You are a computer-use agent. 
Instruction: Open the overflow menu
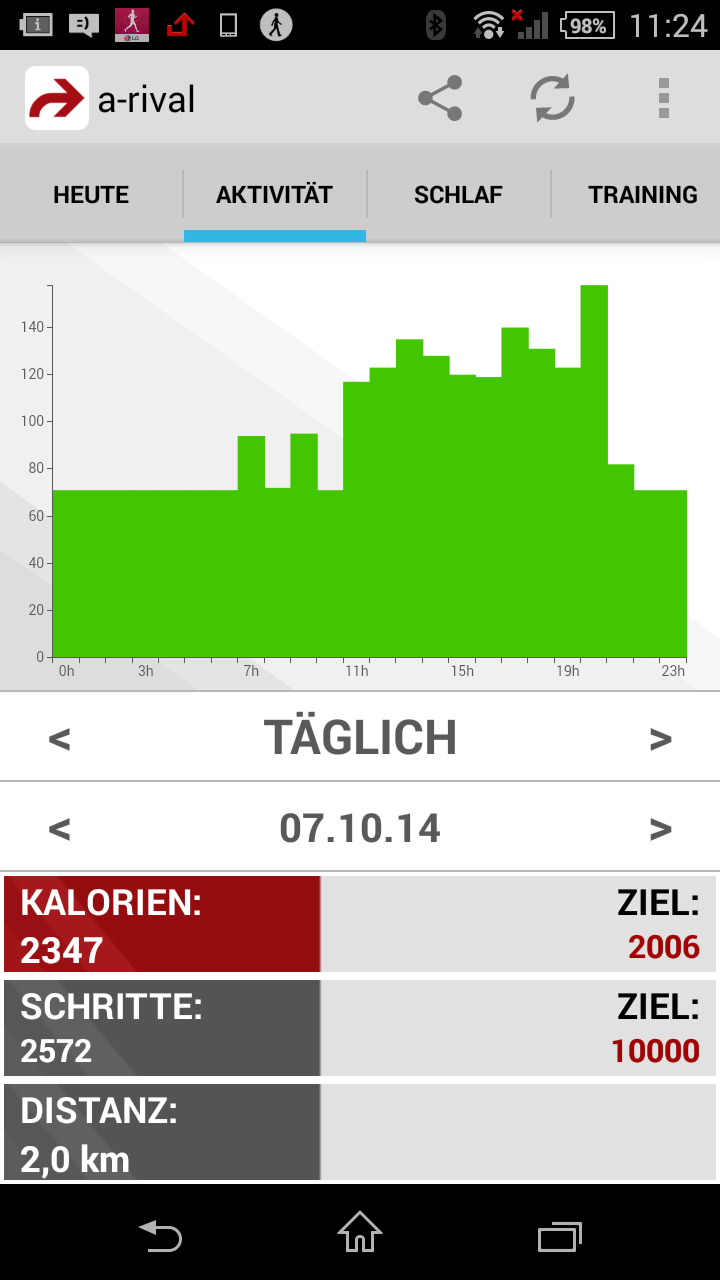point(663,98)
